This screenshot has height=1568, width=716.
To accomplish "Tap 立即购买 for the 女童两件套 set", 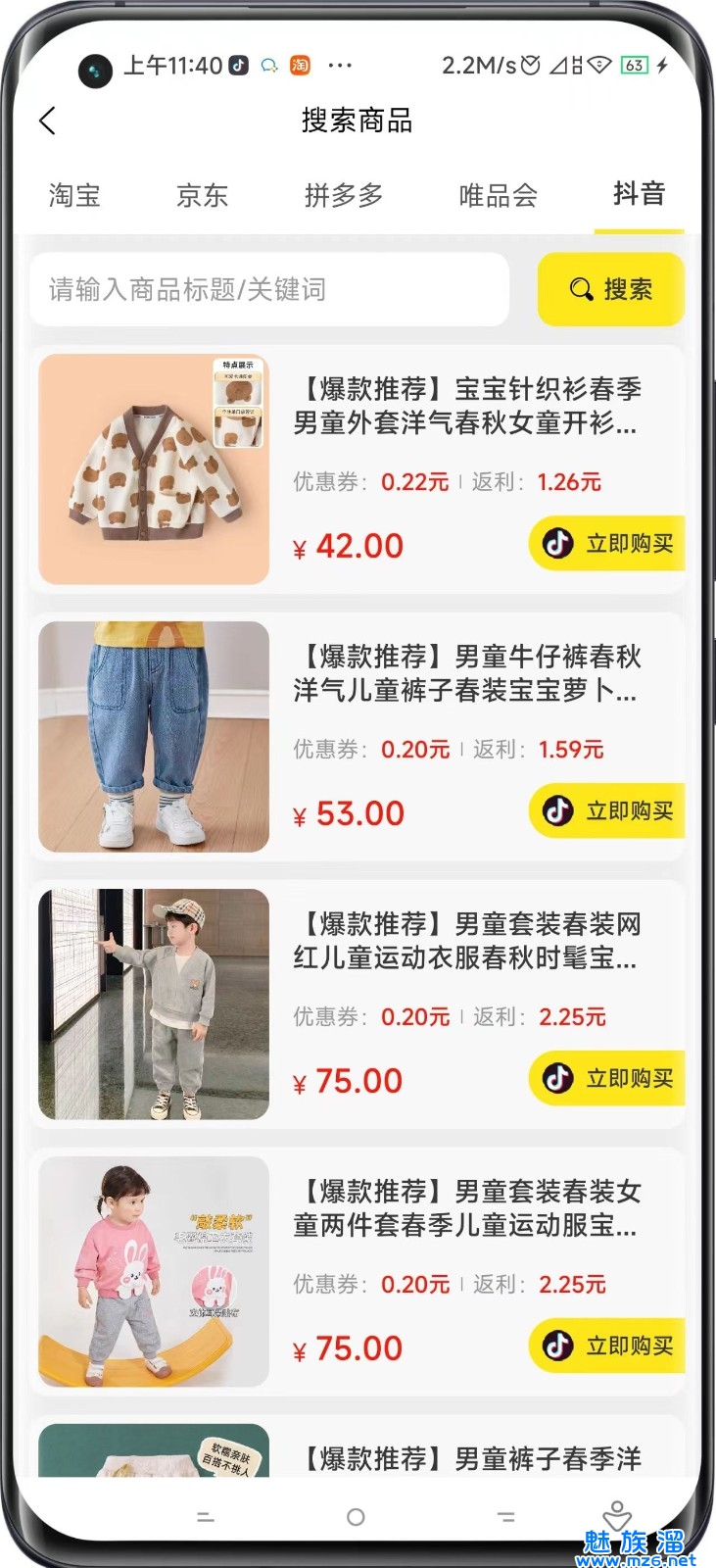I will pyautogui.click(x=607, y=1346).
